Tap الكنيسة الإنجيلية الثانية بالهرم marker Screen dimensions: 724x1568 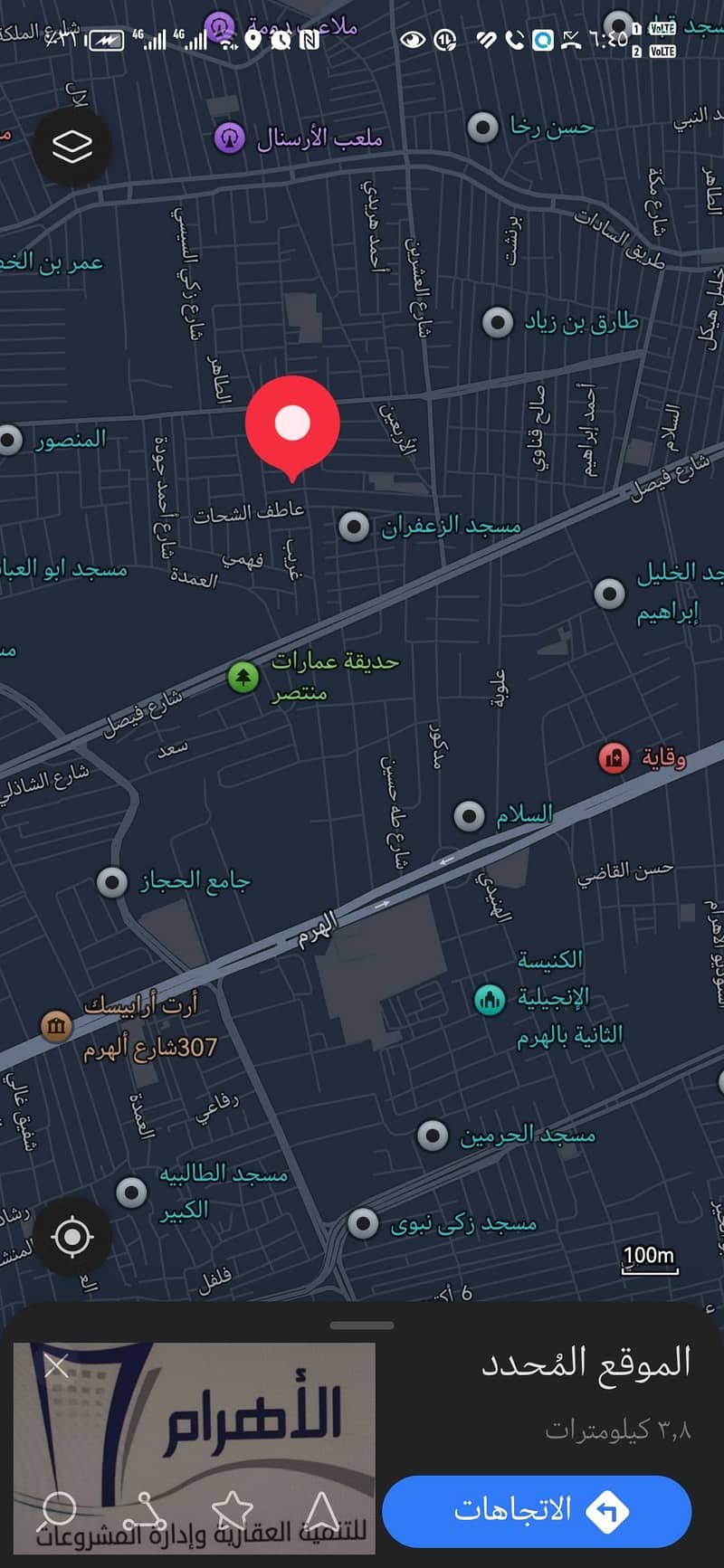490,999
